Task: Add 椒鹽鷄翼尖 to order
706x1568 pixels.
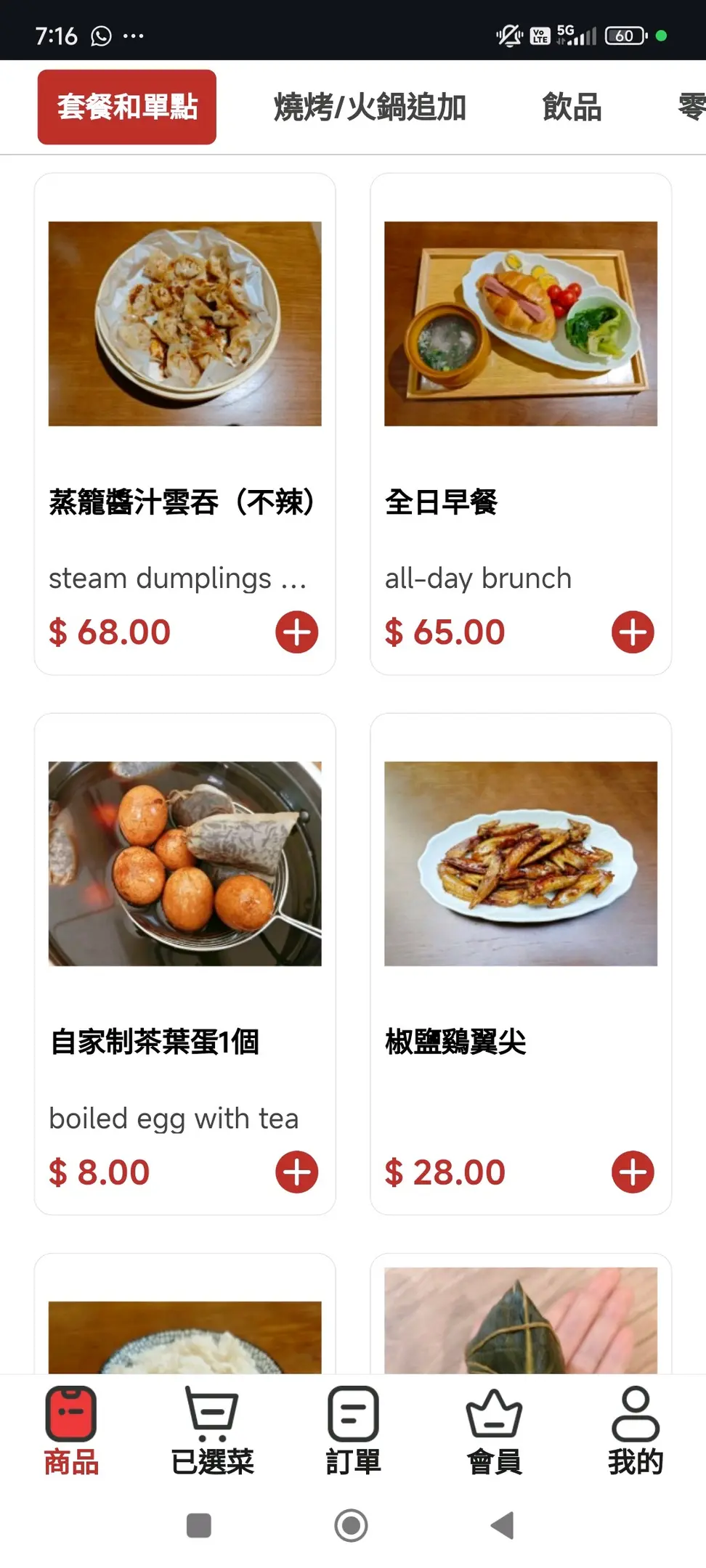Action: [x=633, y=1172]
